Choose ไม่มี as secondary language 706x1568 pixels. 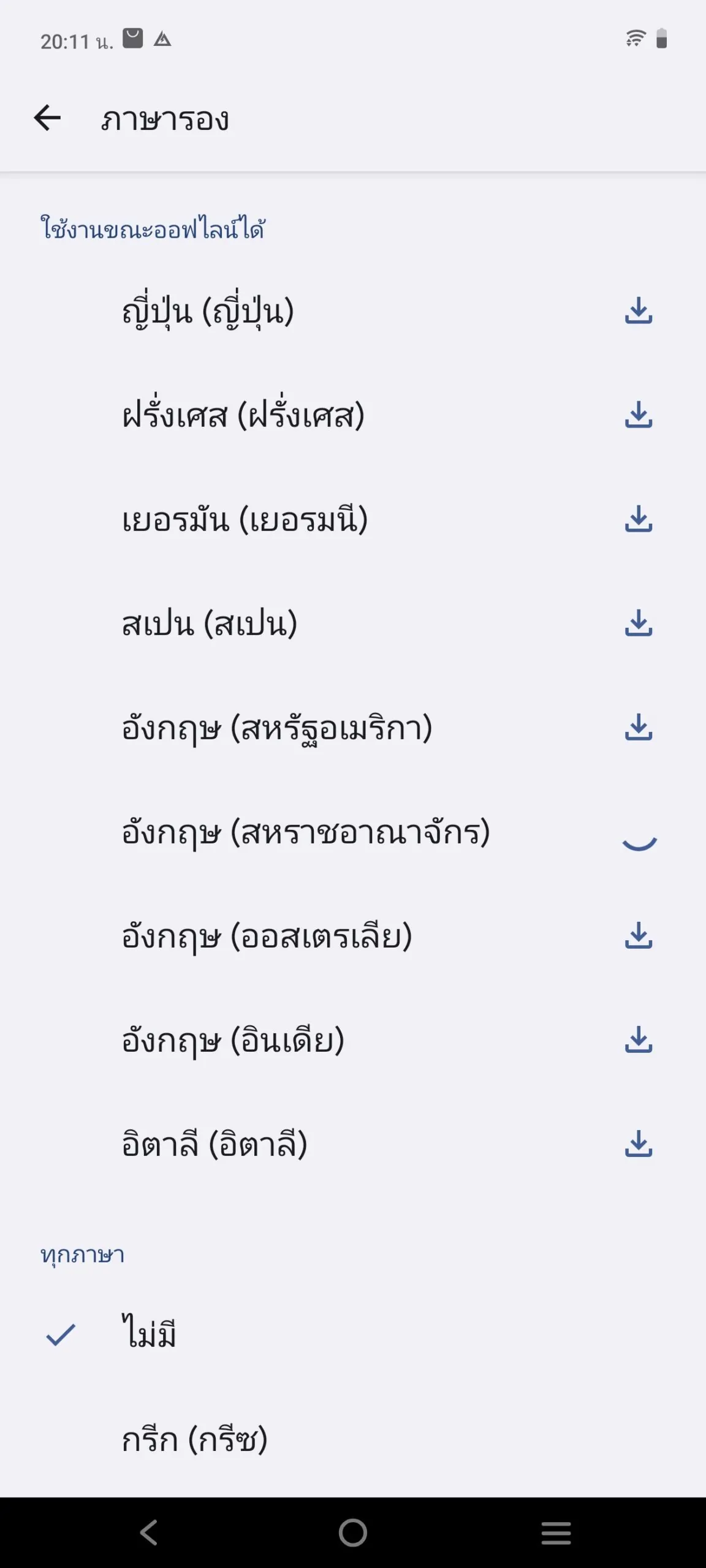(x=353, y=1334)
